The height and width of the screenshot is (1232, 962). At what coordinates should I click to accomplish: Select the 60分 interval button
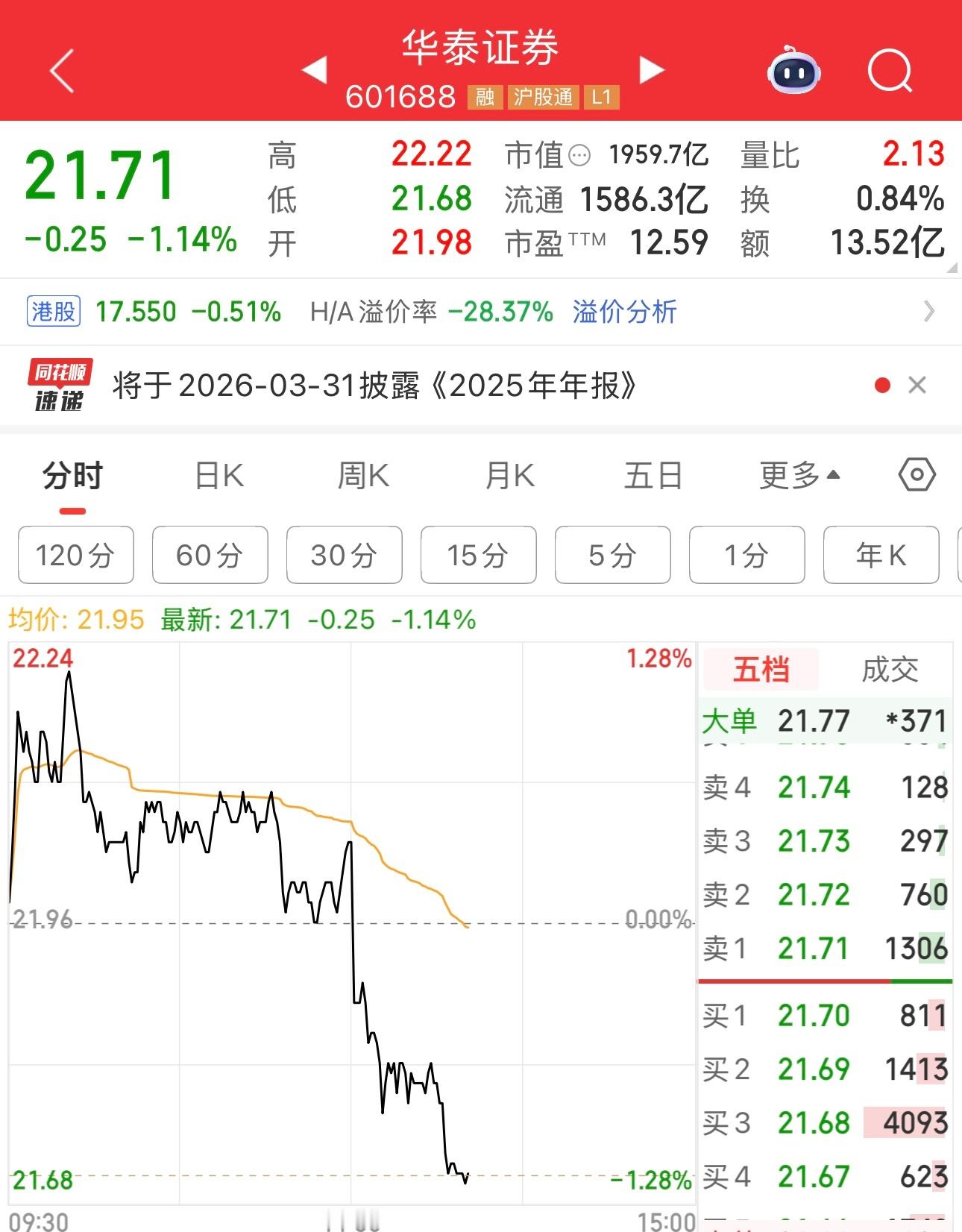click(210, 555)
